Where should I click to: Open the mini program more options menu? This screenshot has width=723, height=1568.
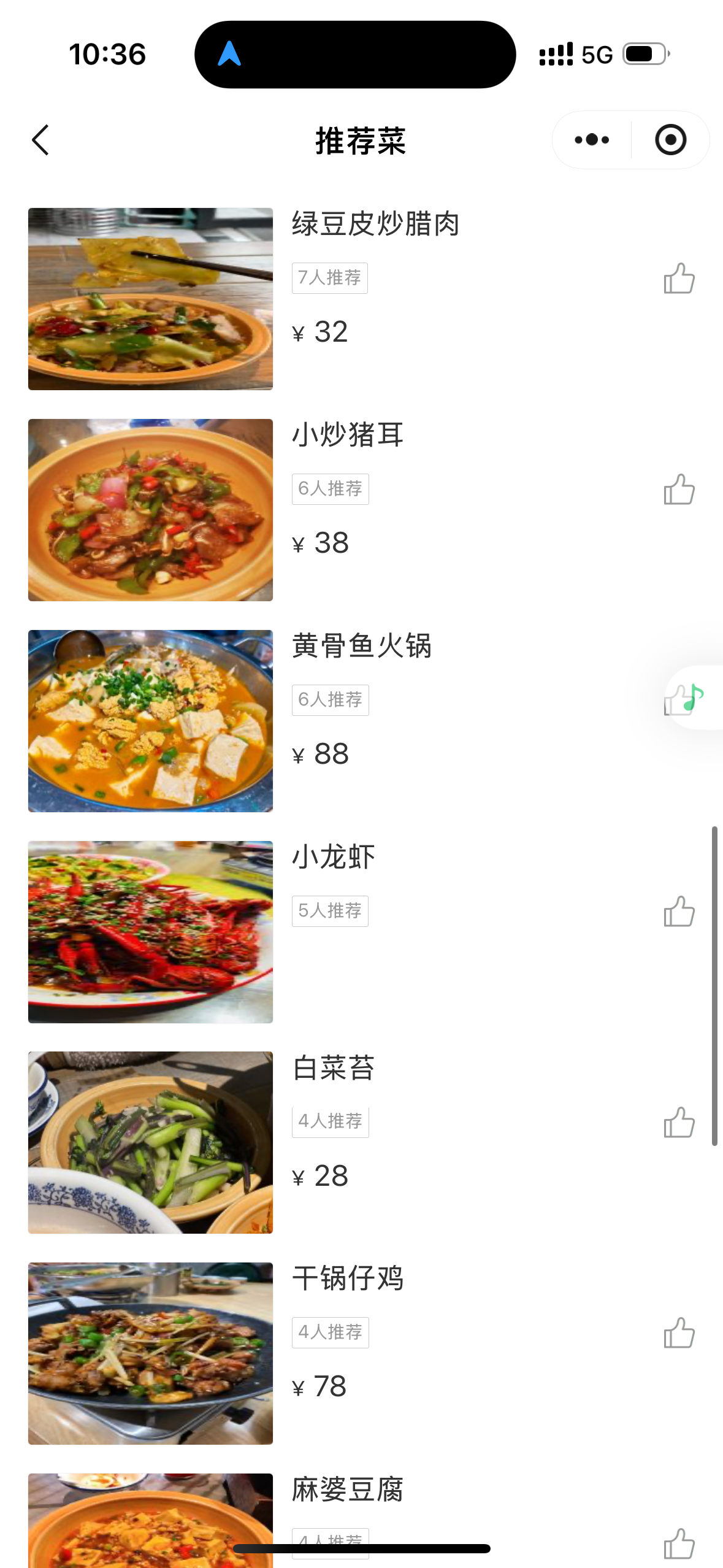(592, 140)
